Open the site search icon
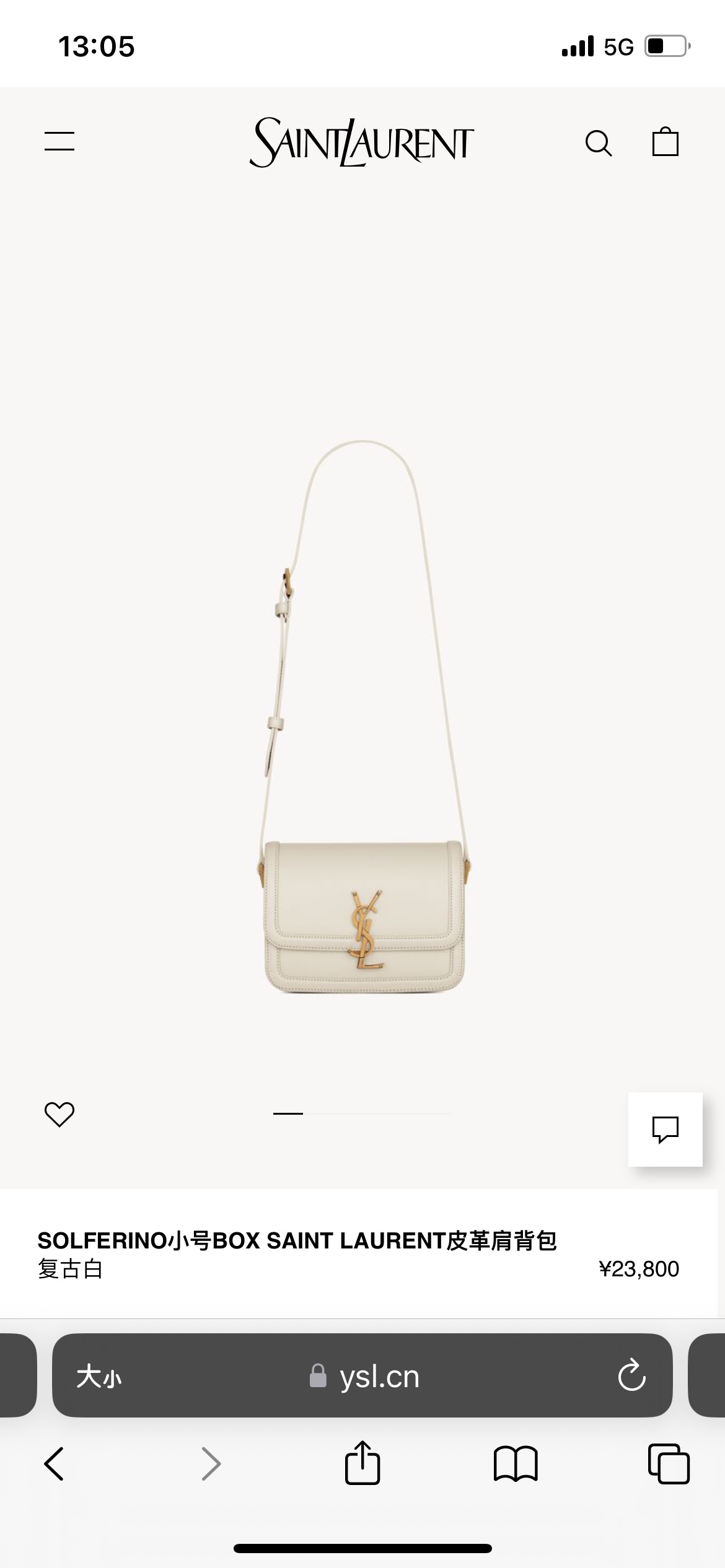 pyautogui.click(x=599, y=143)
